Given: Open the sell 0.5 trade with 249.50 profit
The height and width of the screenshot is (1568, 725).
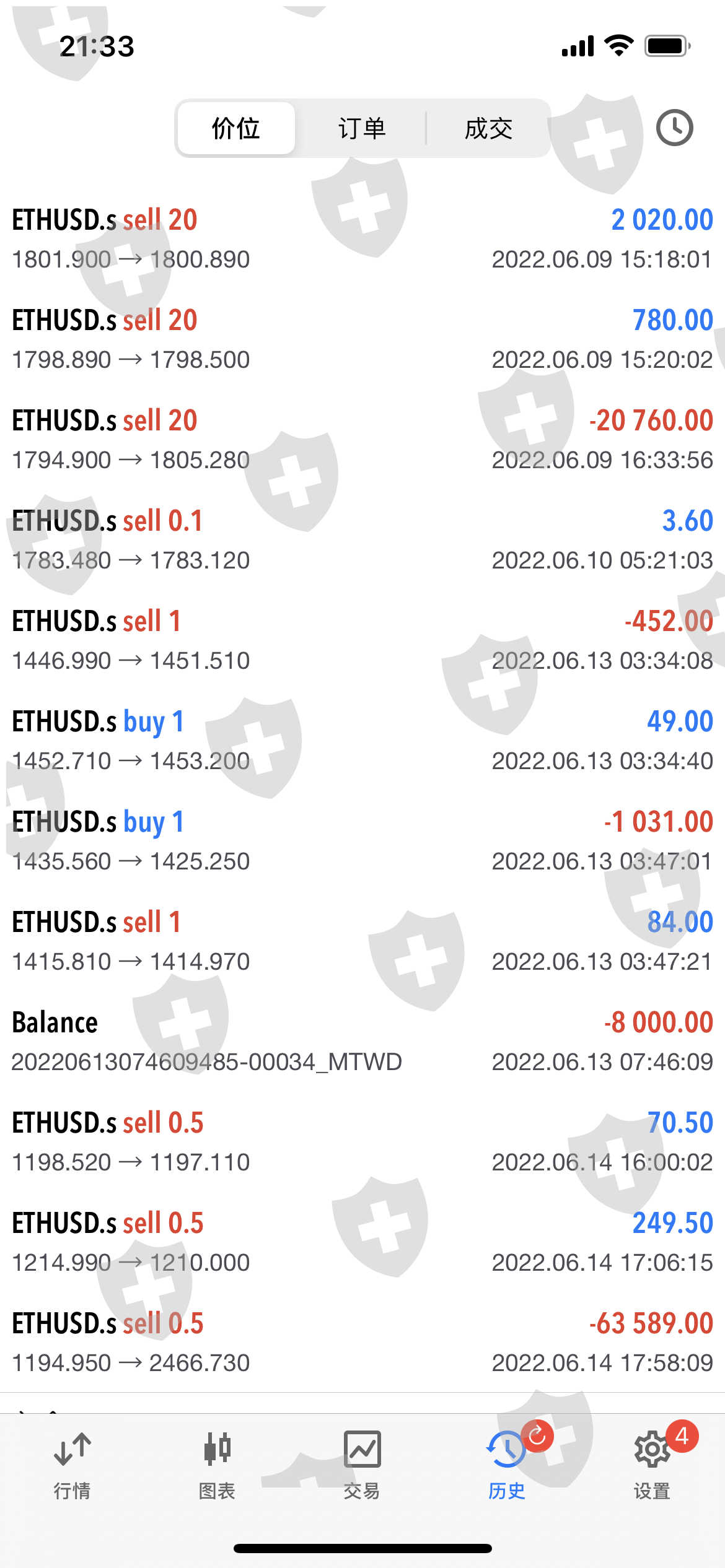Looking at the screenshot, I should click(362, 1242).
